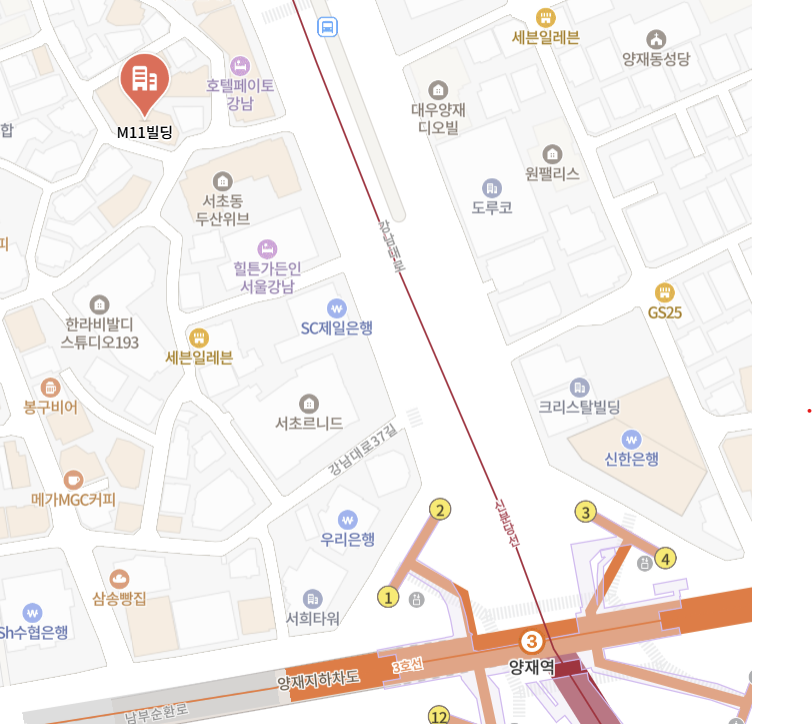This screenshot has height=724, width=812.
Task: Select the 크리스탈빌딩 building marker
Action: tap(578, 387)
